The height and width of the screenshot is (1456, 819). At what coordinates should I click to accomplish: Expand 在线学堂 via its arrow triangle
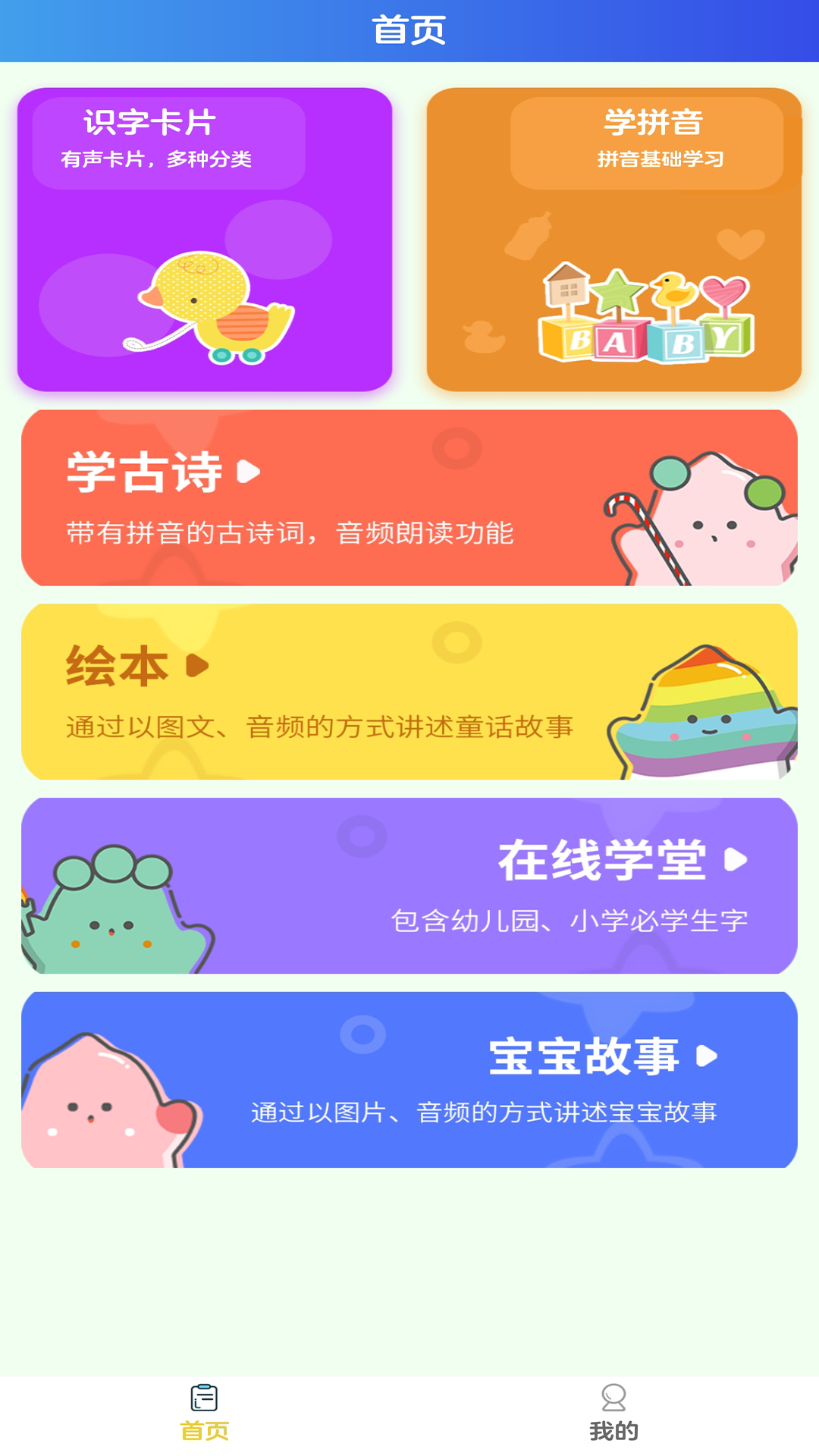click(733, 860)
